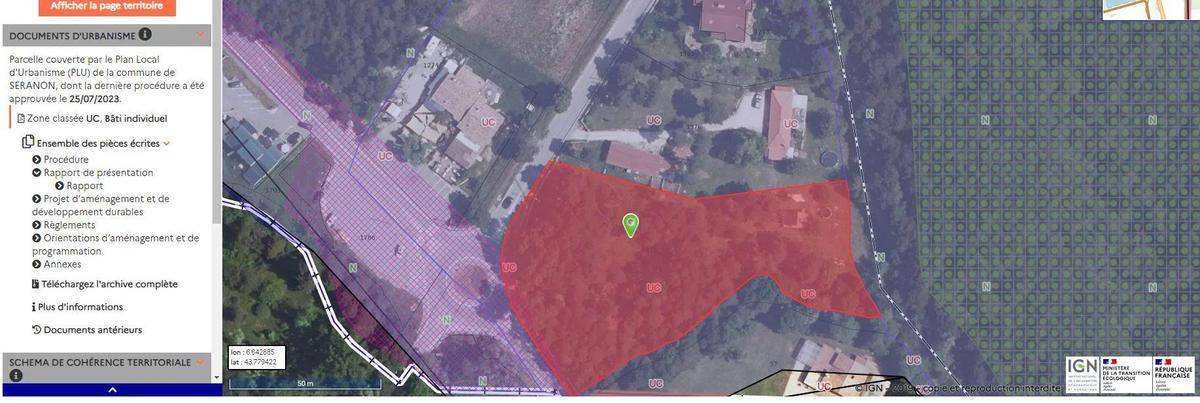Open the Documents d'urbanisme info icon
The height and width of the screenshot is (403, 1200).
pyautogui.click(x=145, y=35)
